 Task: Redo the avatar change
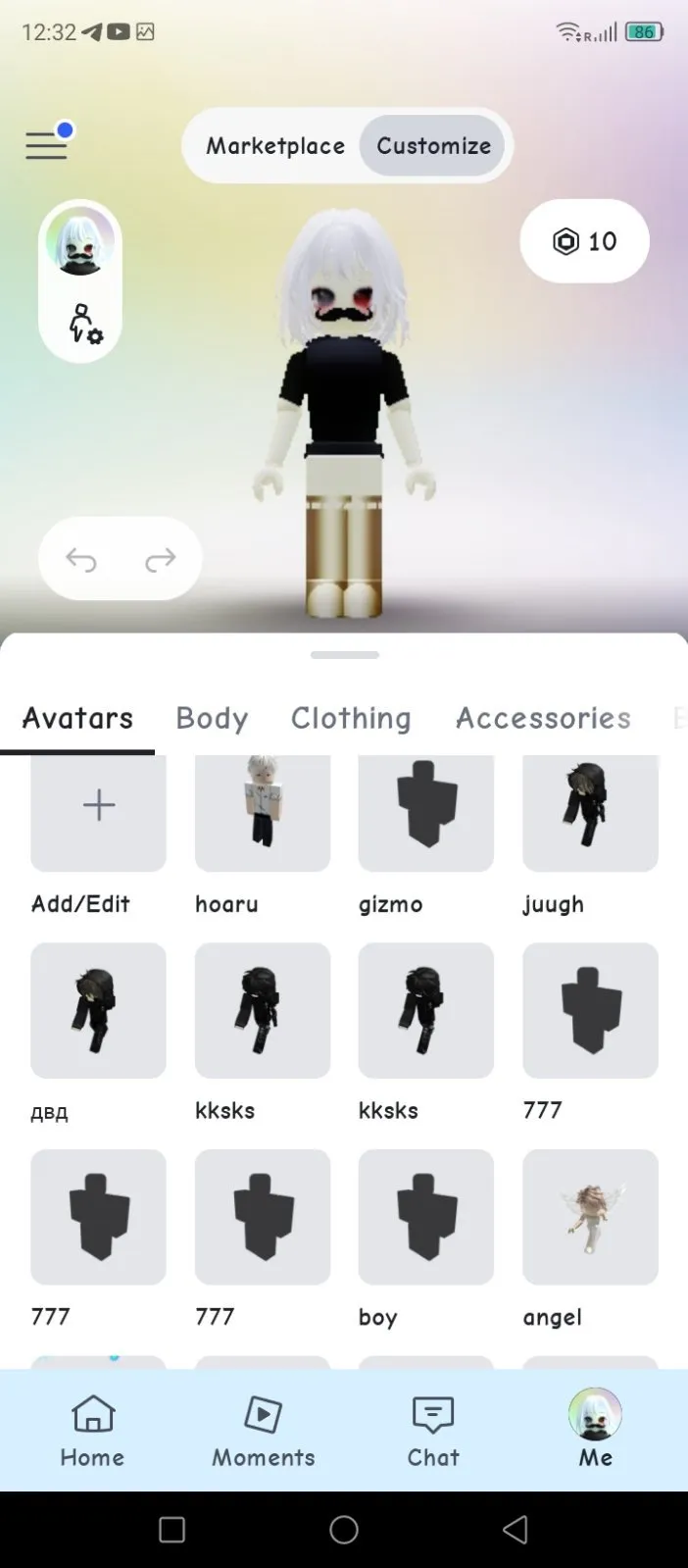pos(160,559)
